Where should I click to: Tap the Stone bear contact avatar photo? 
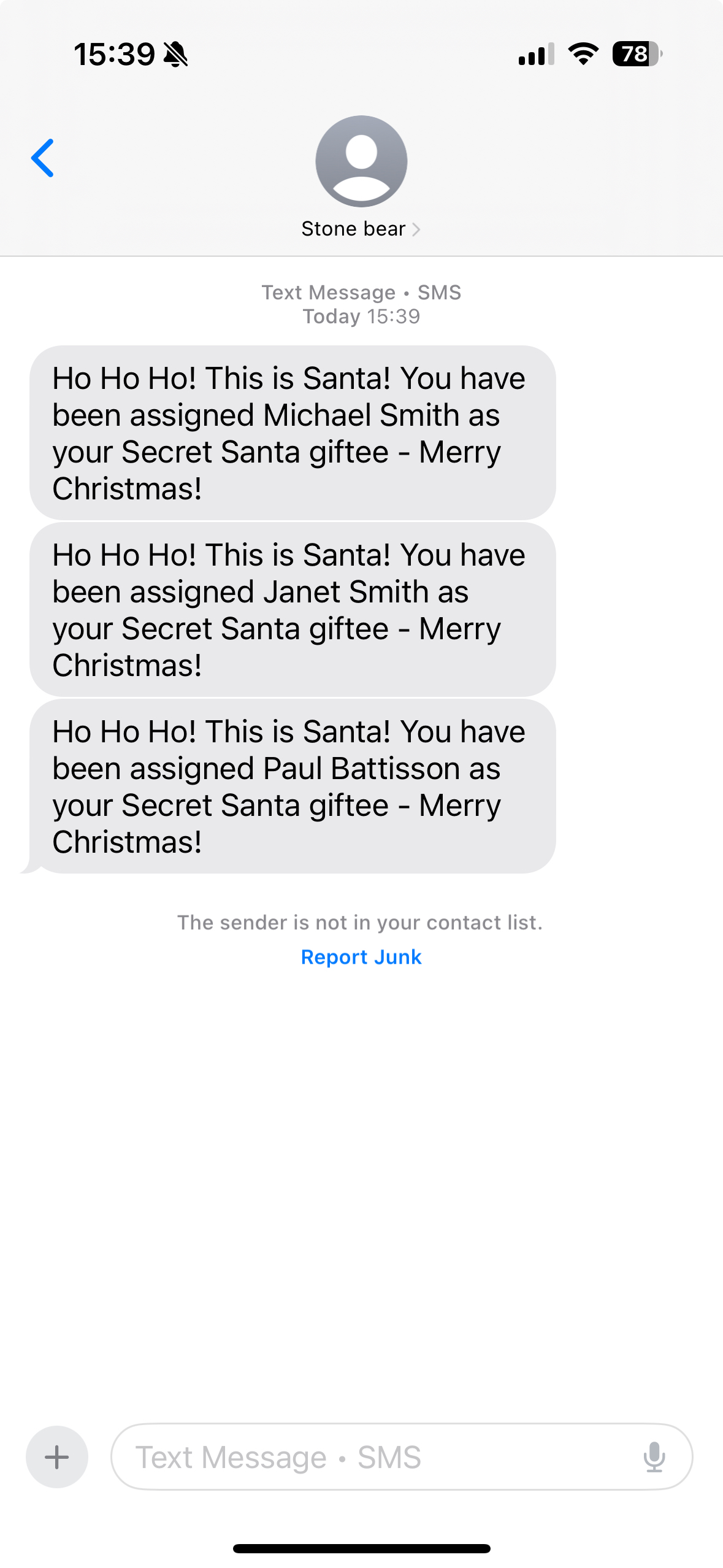(x=361, y=161)
